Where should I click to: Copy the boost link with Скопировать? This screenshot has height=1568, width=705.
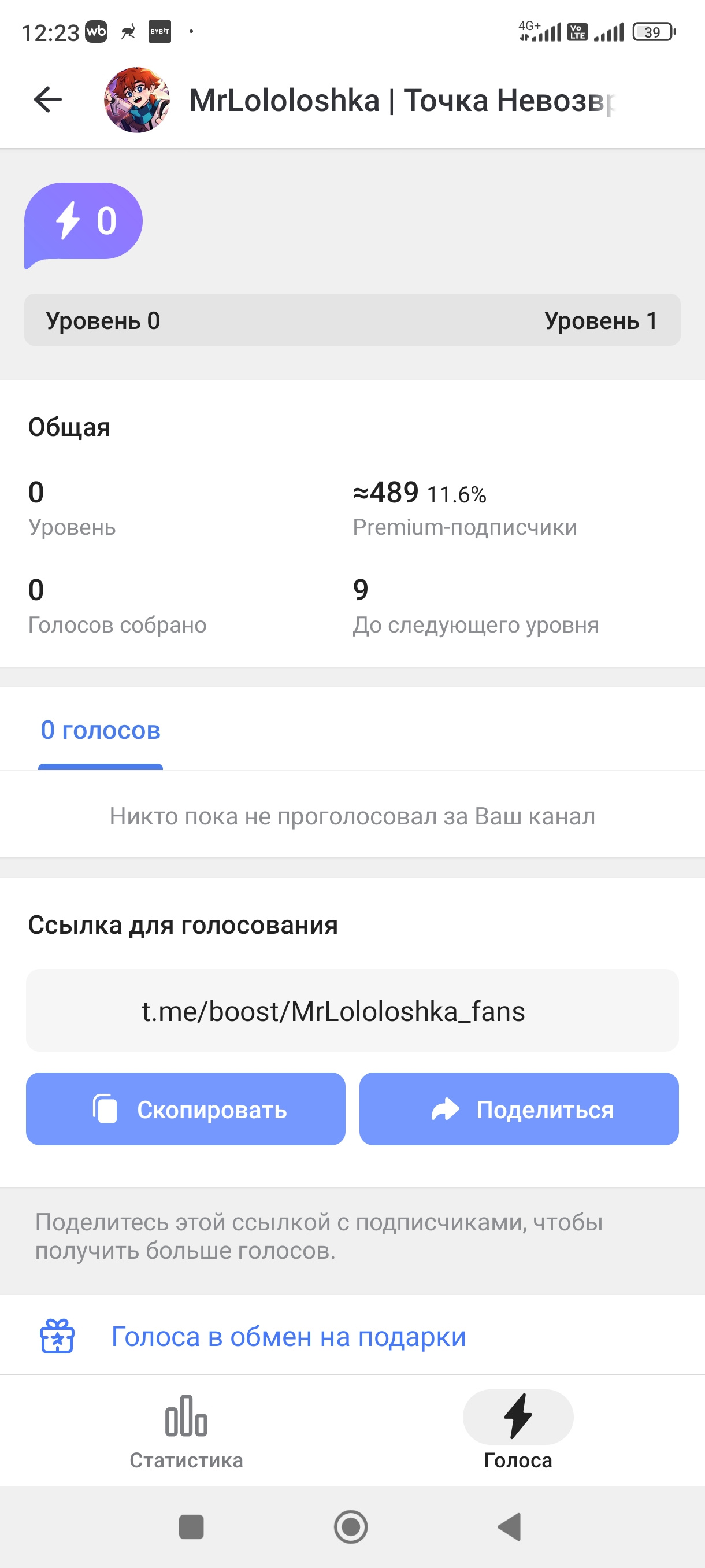(x=185, y=1109)
